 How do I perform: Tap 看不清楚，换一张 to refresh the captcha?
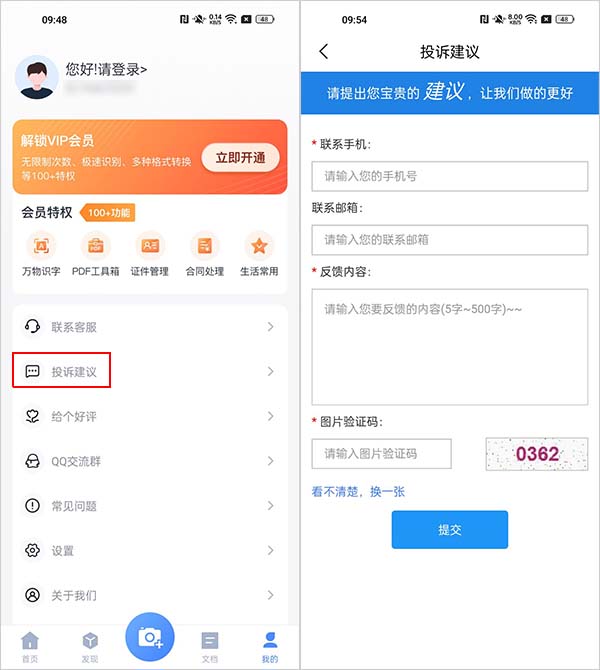pyautogui.click(x=358, y=492)
